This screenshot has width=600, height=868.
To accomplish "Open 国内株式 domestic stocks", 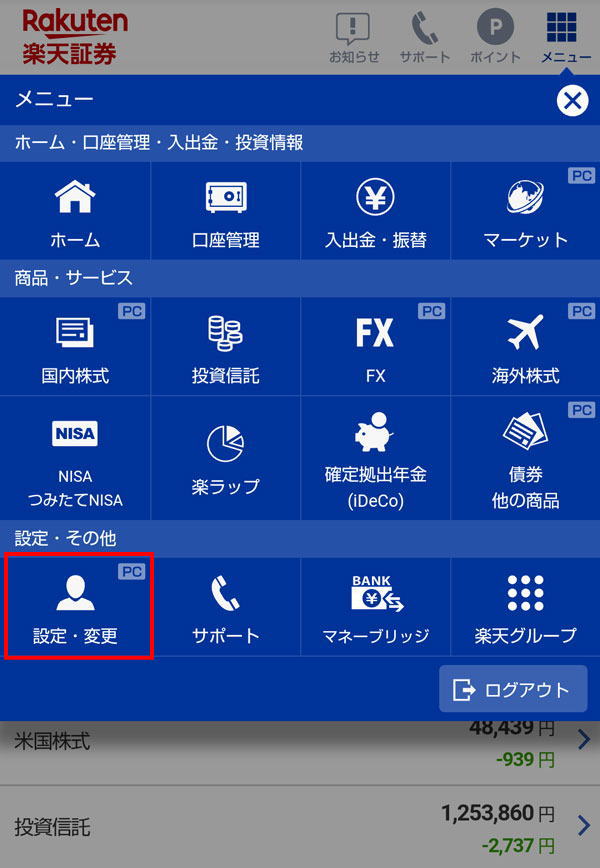I will click(75, 349).
